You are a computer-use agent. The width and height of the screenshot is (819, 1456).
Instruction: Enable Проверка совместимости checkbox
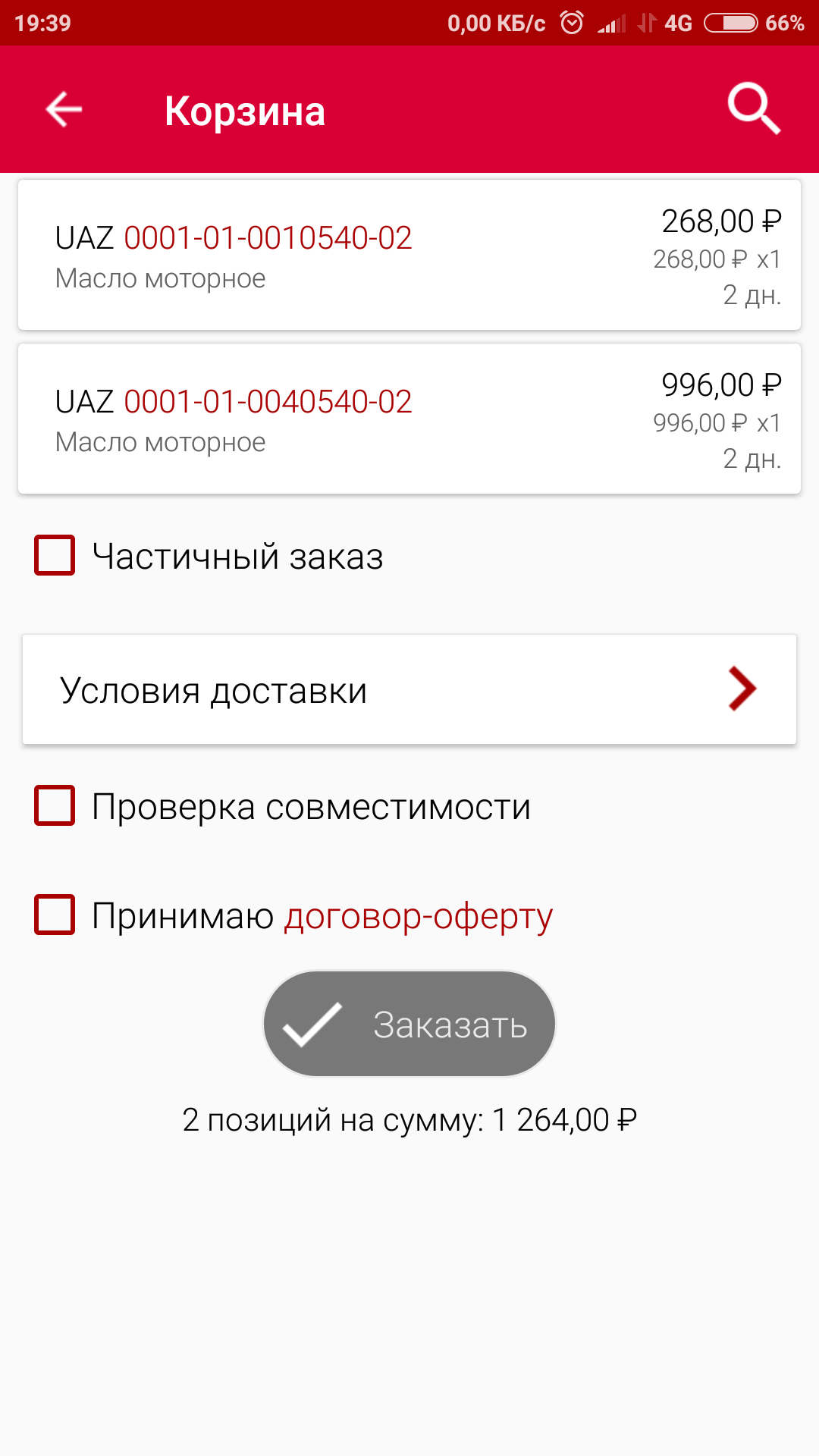55,805
